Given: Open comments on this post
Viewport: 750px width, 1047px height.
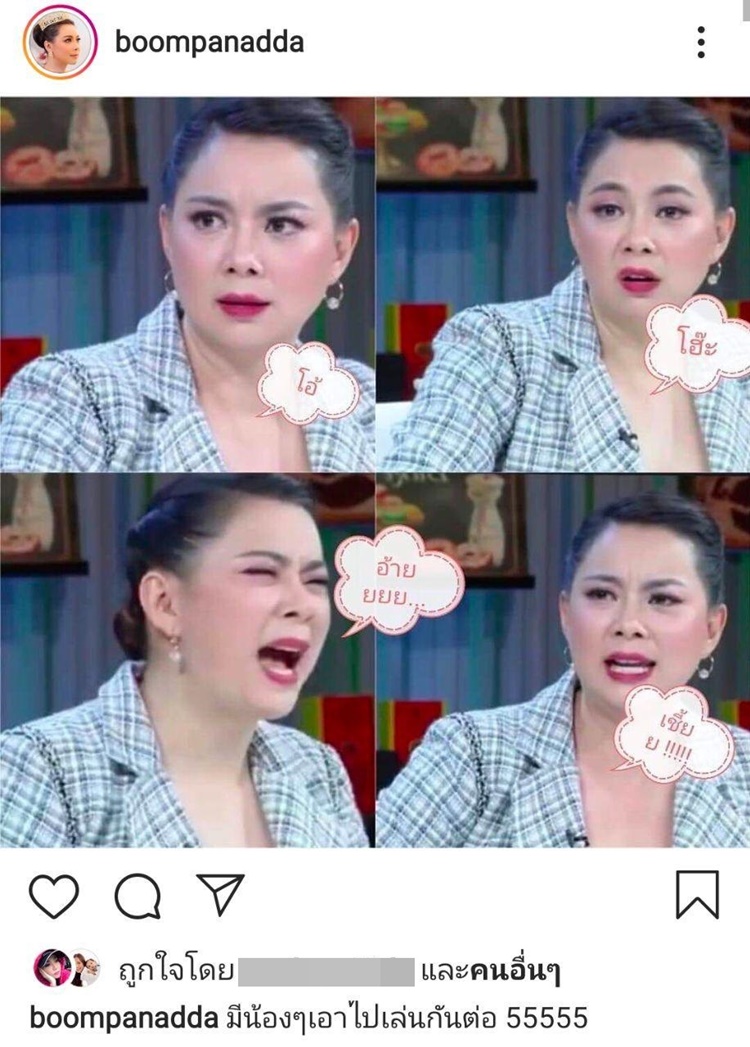Looking at the screenshot, I should [137, 896].
